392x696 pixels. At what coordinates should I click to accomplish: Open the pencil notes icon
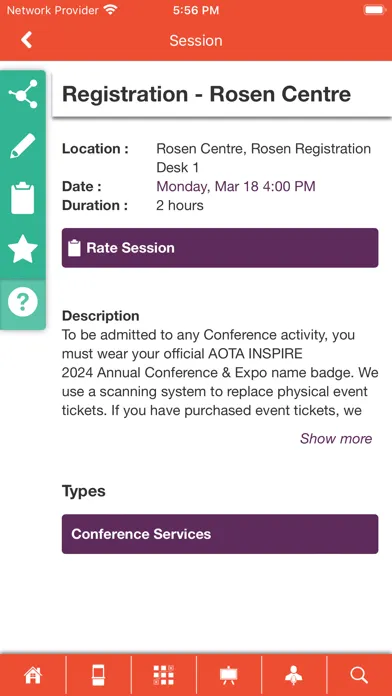pos(23,146)
